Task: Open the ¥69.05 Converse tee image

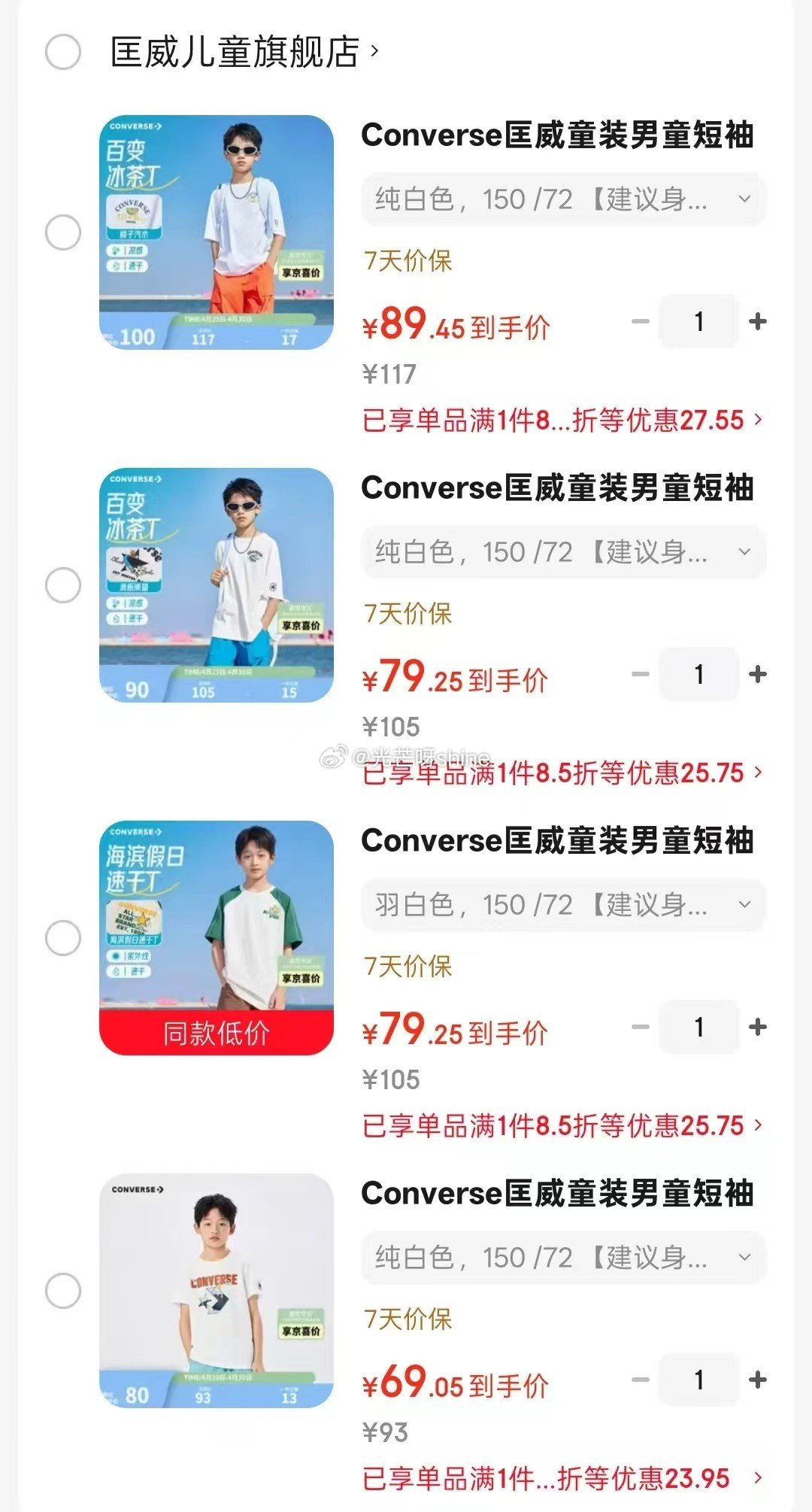Action: (x=217, y=1290)
